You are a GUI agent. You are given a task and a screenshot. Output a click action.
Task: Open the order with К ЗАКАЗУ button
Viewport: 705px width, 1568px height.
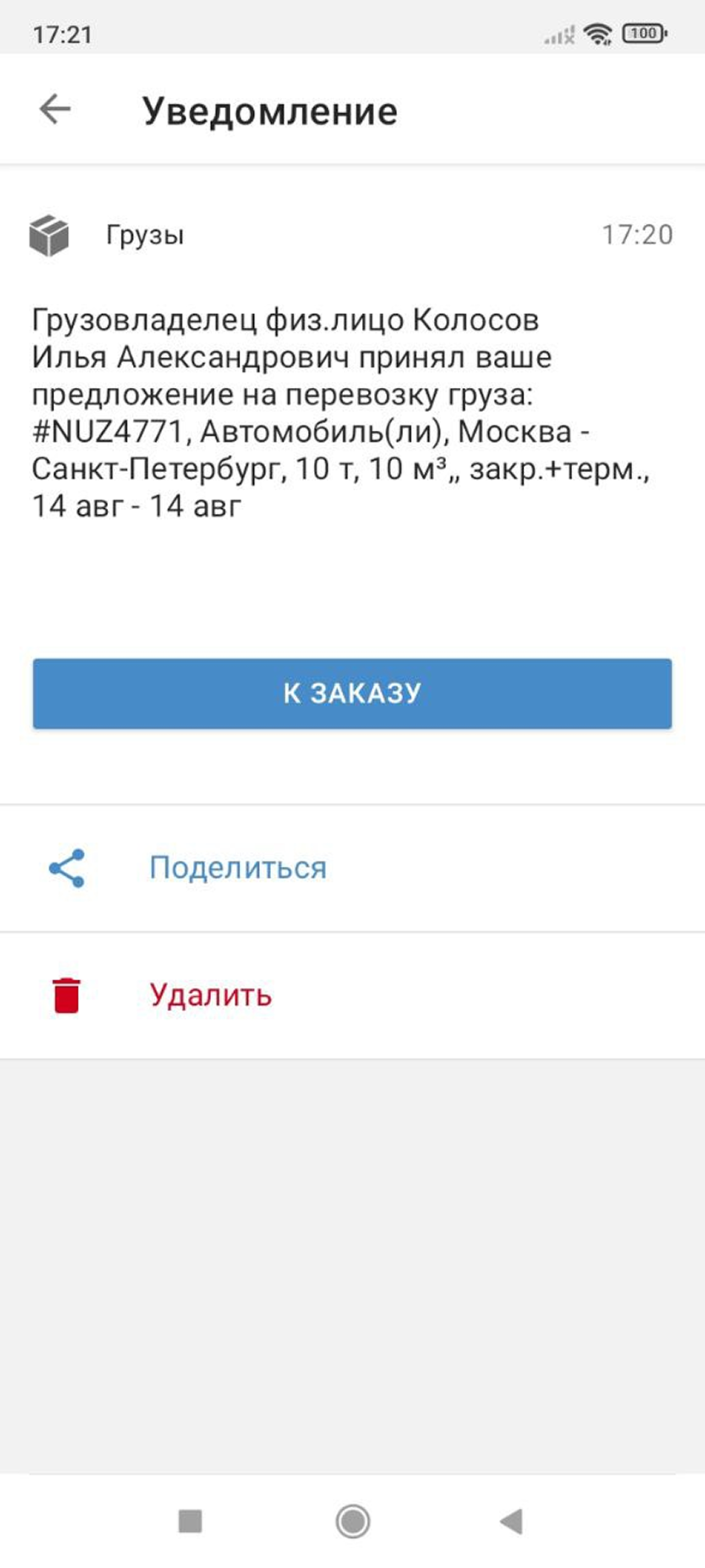click(x=352, y=693)
